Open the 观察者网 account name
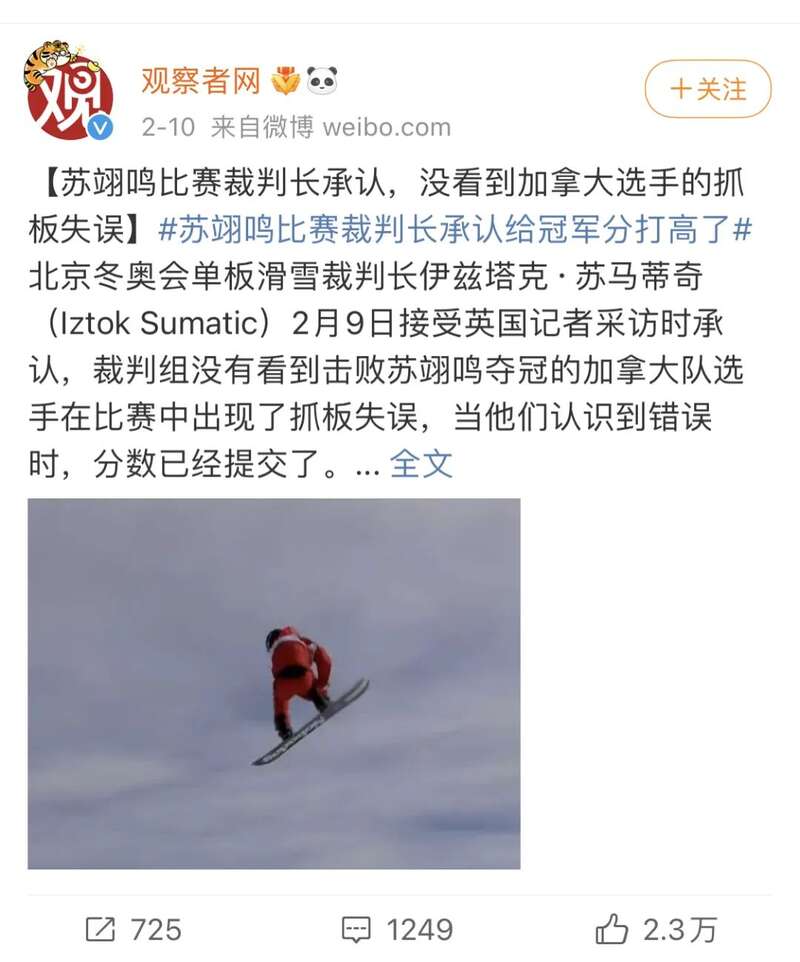 pos(199,79)
